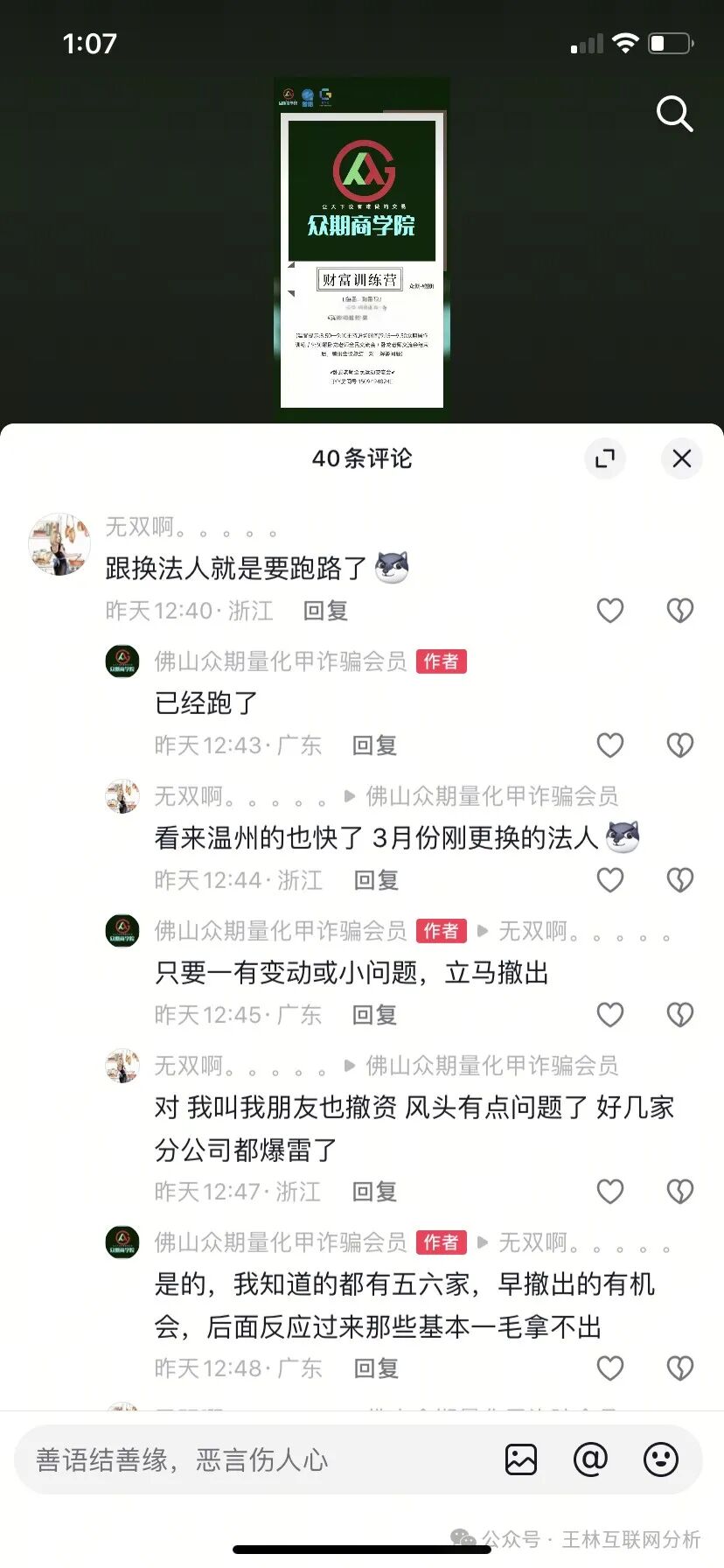Like the comment 只要一有变动或小问题
Viewport: 724px width, 1568px height.
point(609,1015)
